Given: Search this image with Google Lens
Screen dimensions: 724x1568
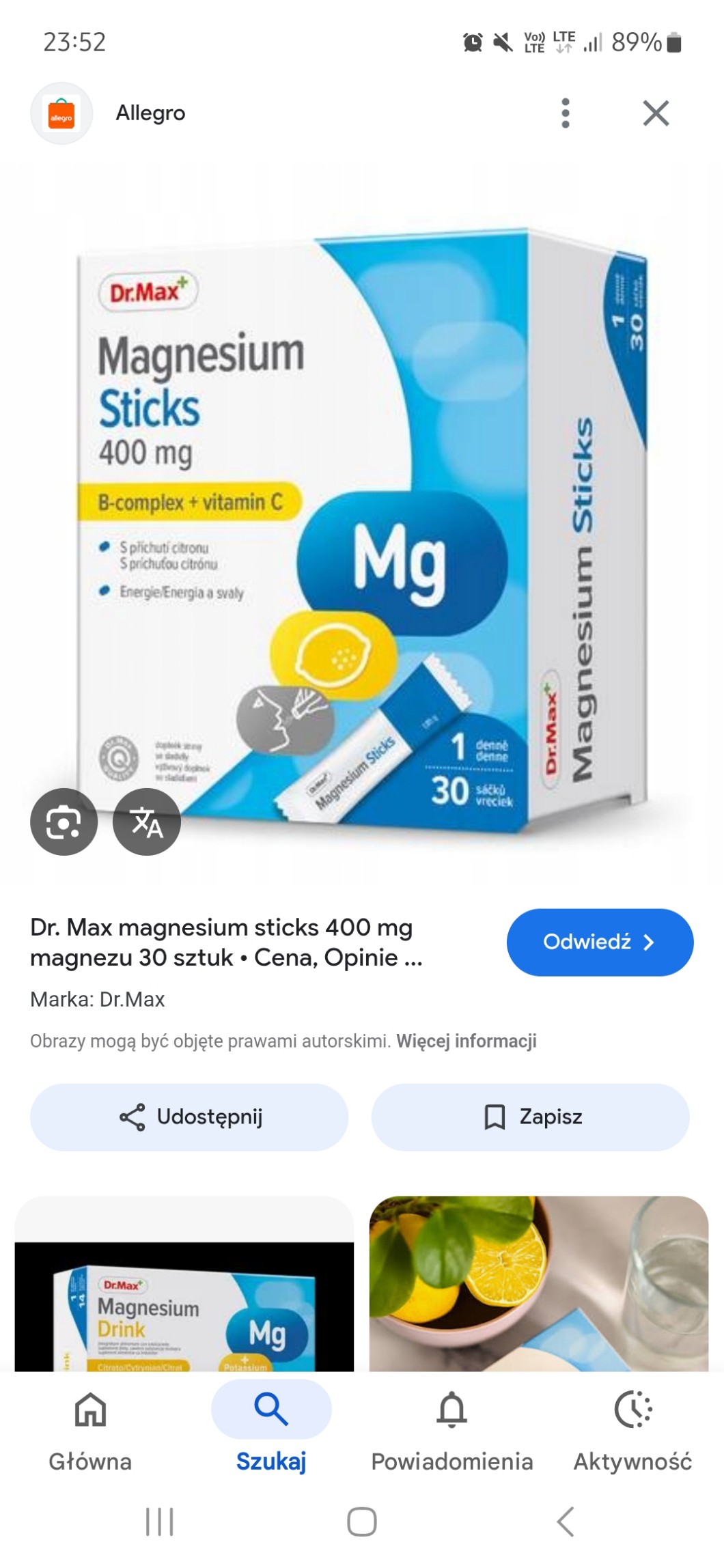Looking at the screenshot, I should click(x=64, y=822).
